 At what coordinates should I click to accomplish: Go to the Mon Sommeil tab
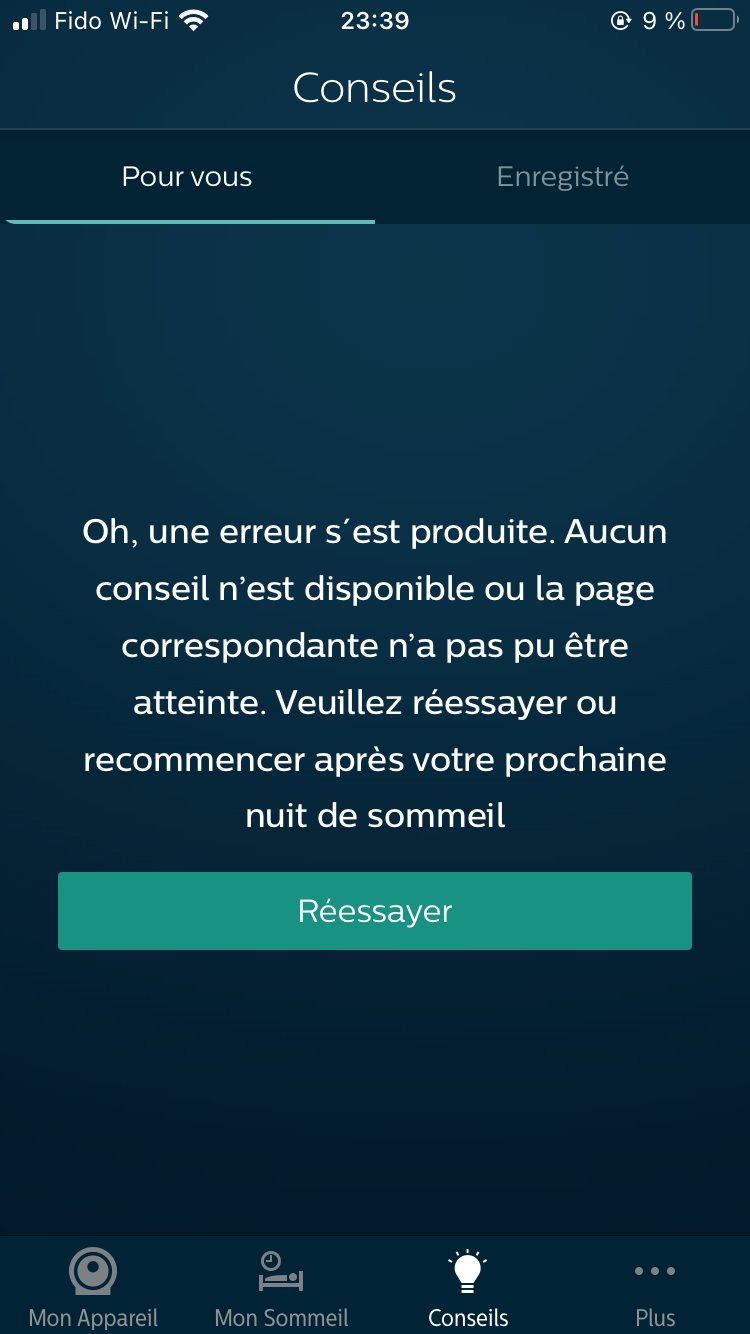[x=281, y=1288]
